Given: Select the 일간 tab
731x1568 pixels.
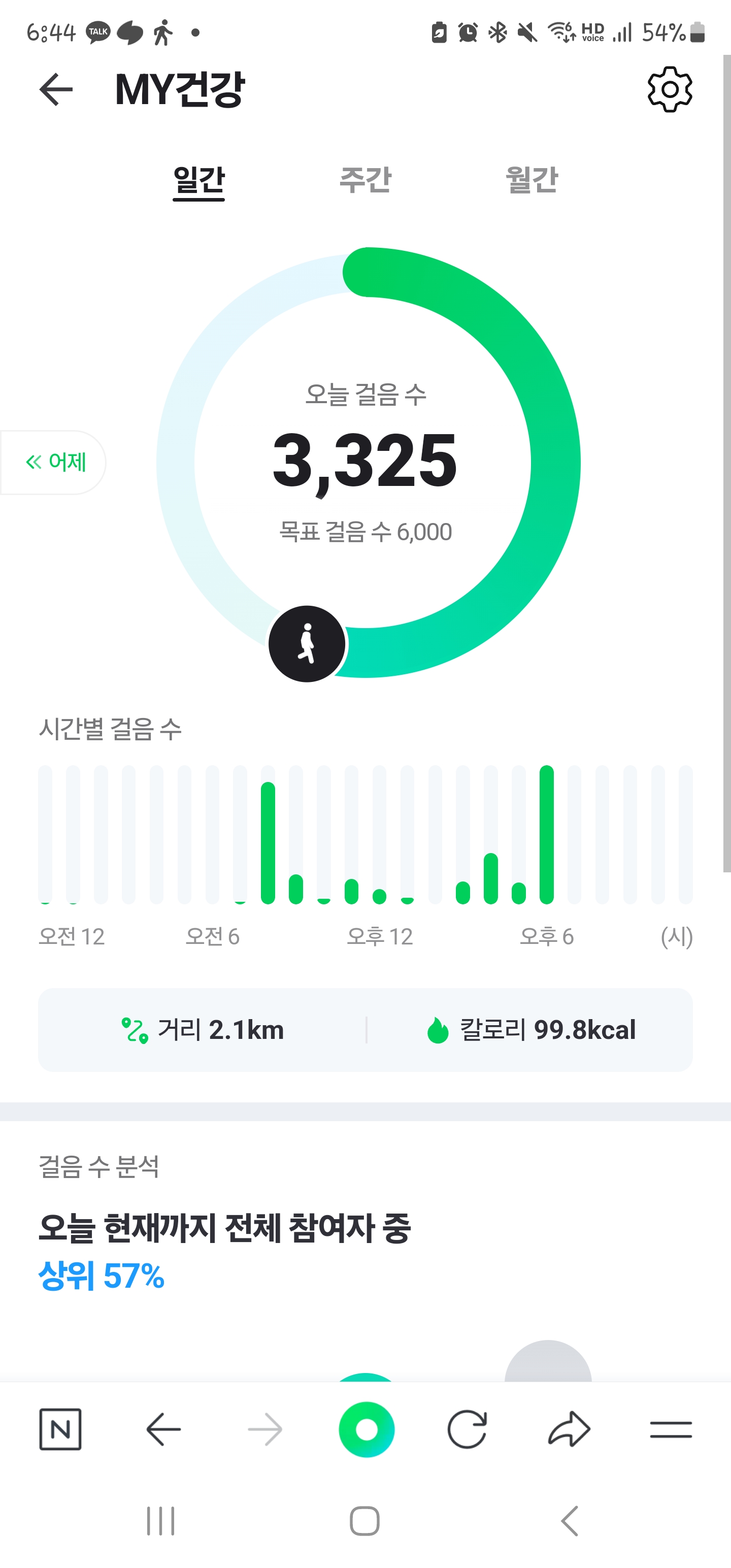Looking at the screenshot, I should click(198, 180).
